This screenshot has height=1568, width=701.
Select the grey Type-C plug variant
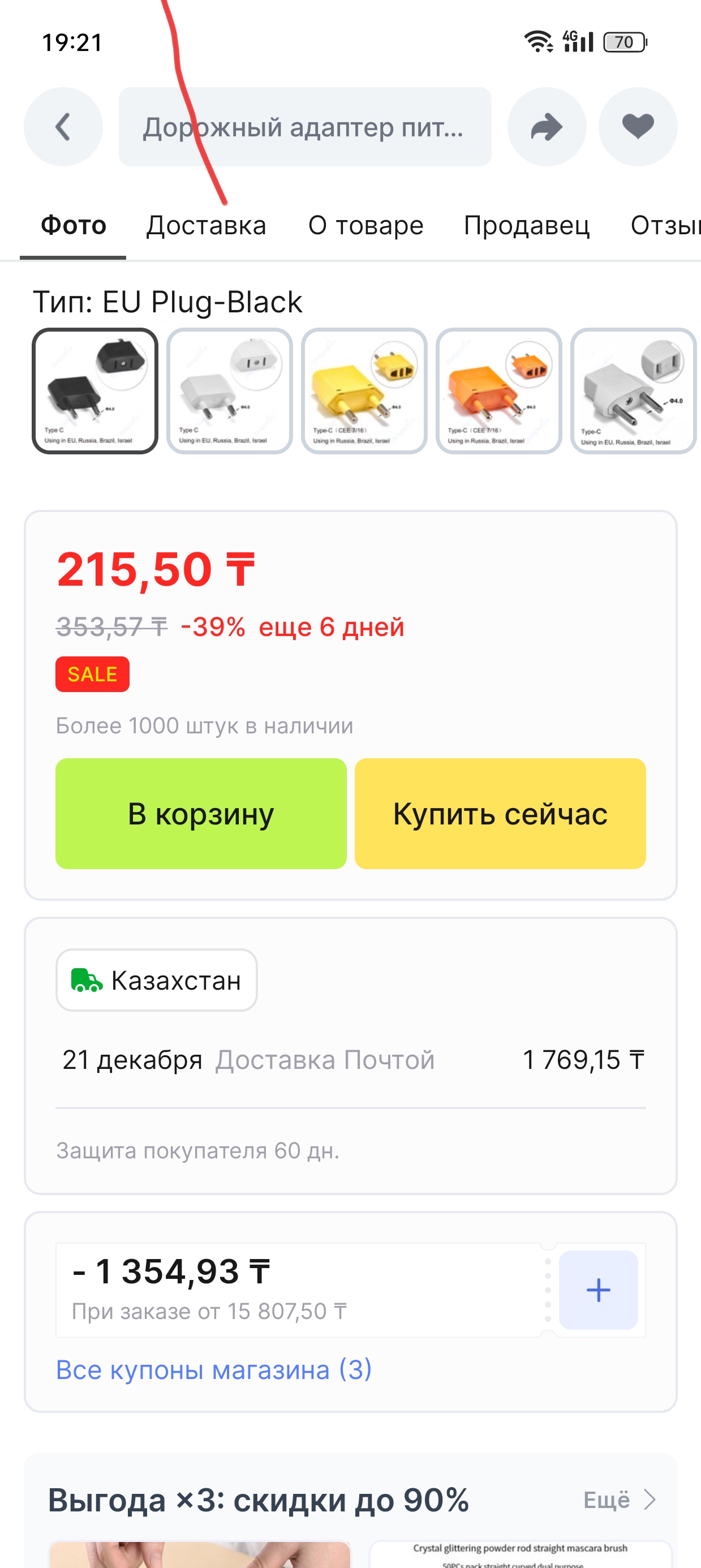click(633, 391)
